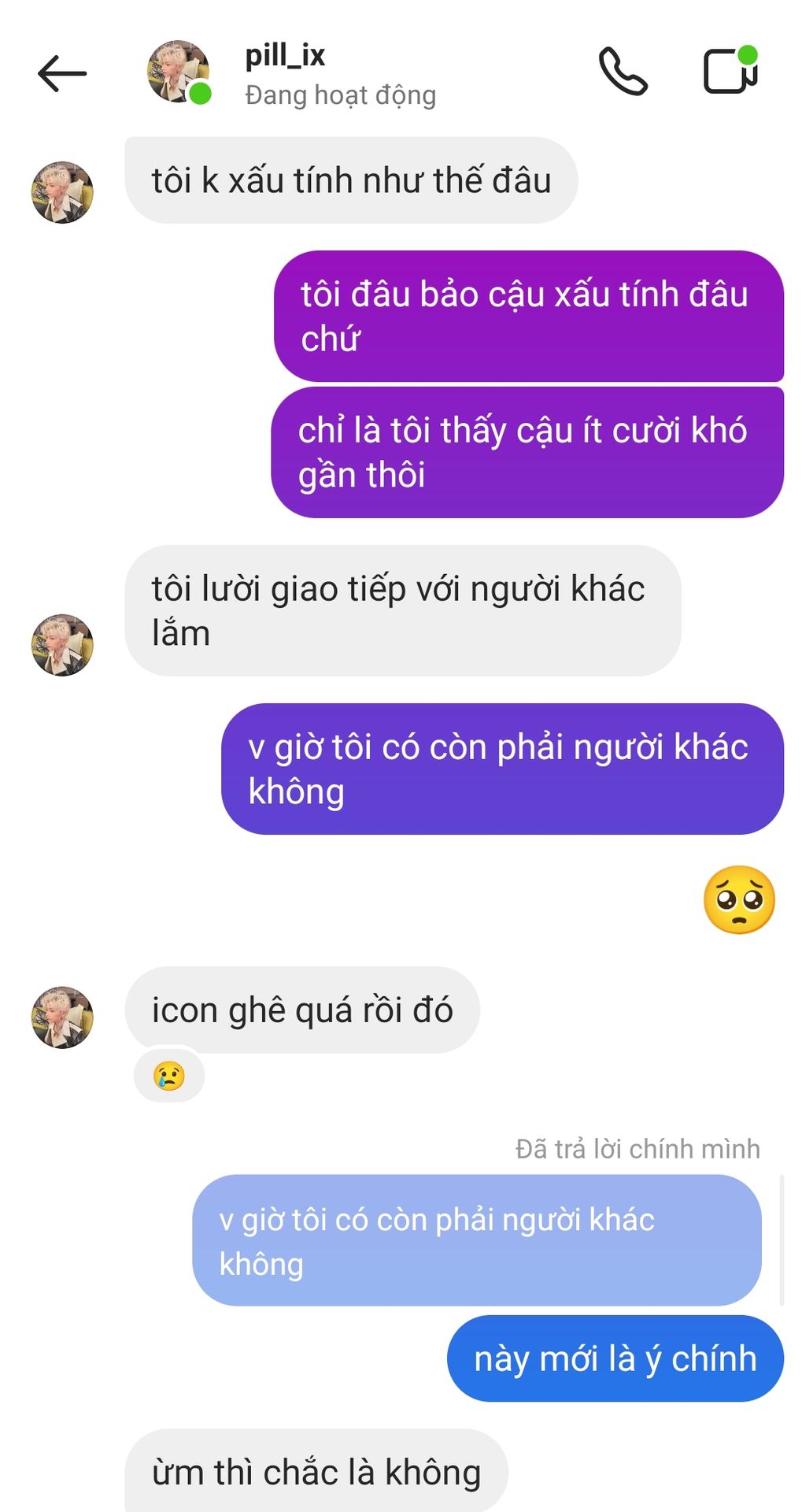
Task: Open the crying emoji reaction under 'icon ghê quá rồi đó'
Action: [169, 1076]
